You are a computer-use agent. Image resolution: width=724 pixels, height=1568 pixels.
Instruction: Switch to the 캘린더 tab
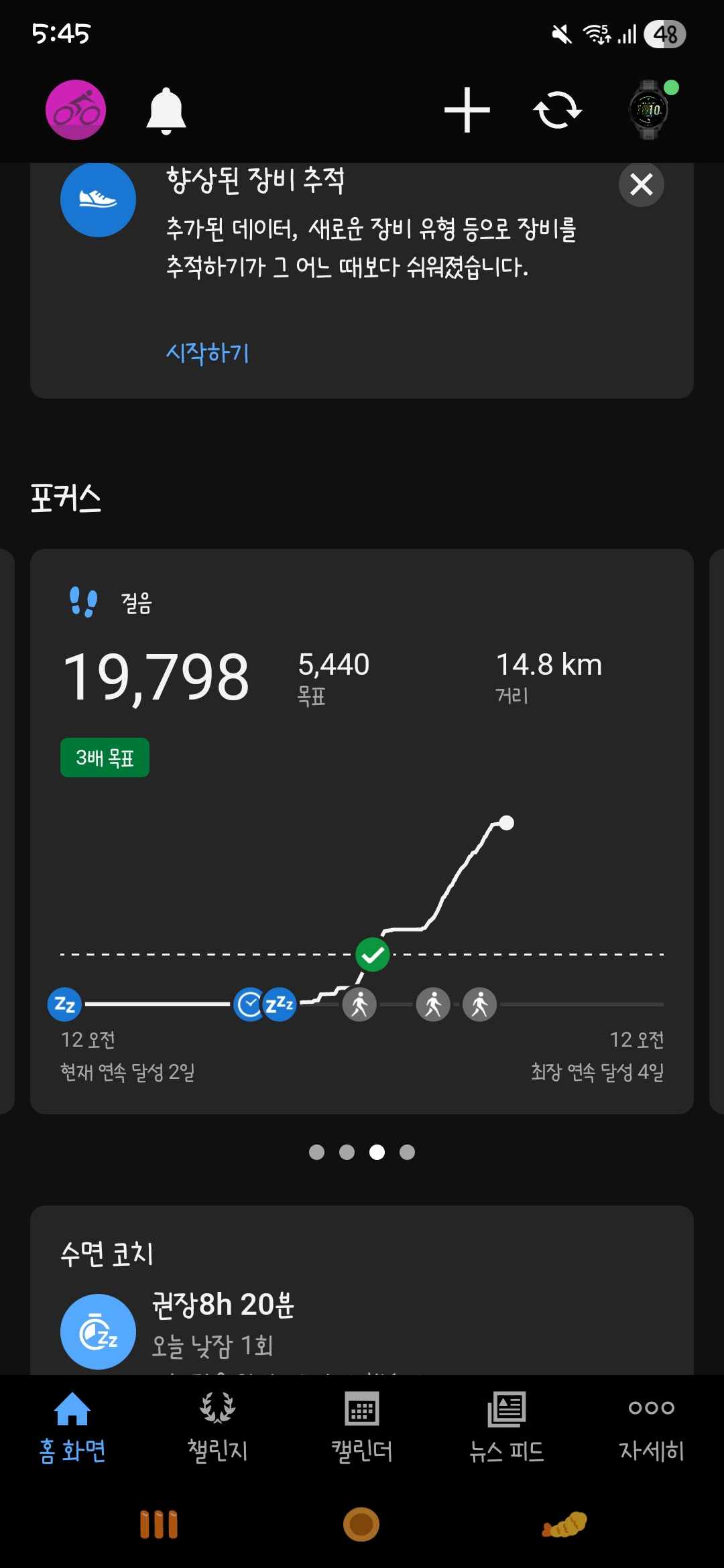point(362,1426)
